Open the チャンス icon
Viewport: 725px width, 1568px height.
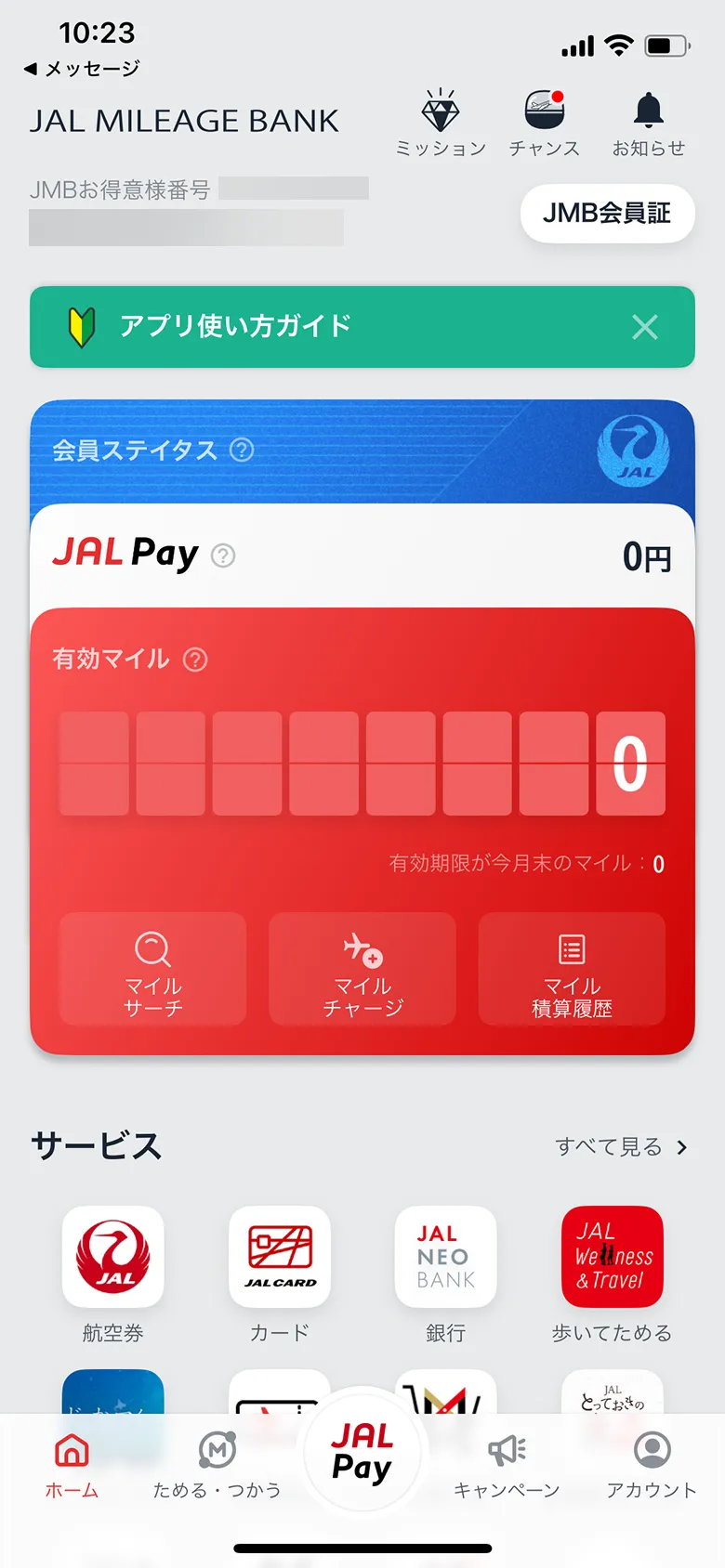click(545, 123)
